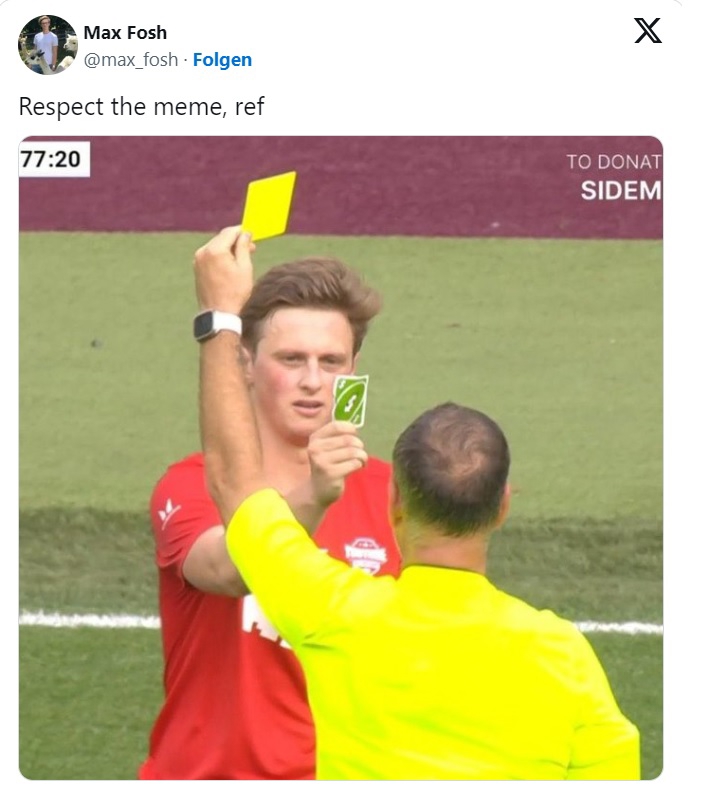Open the tweet's photo in full view
722x785 pixels.
point(340,457)
